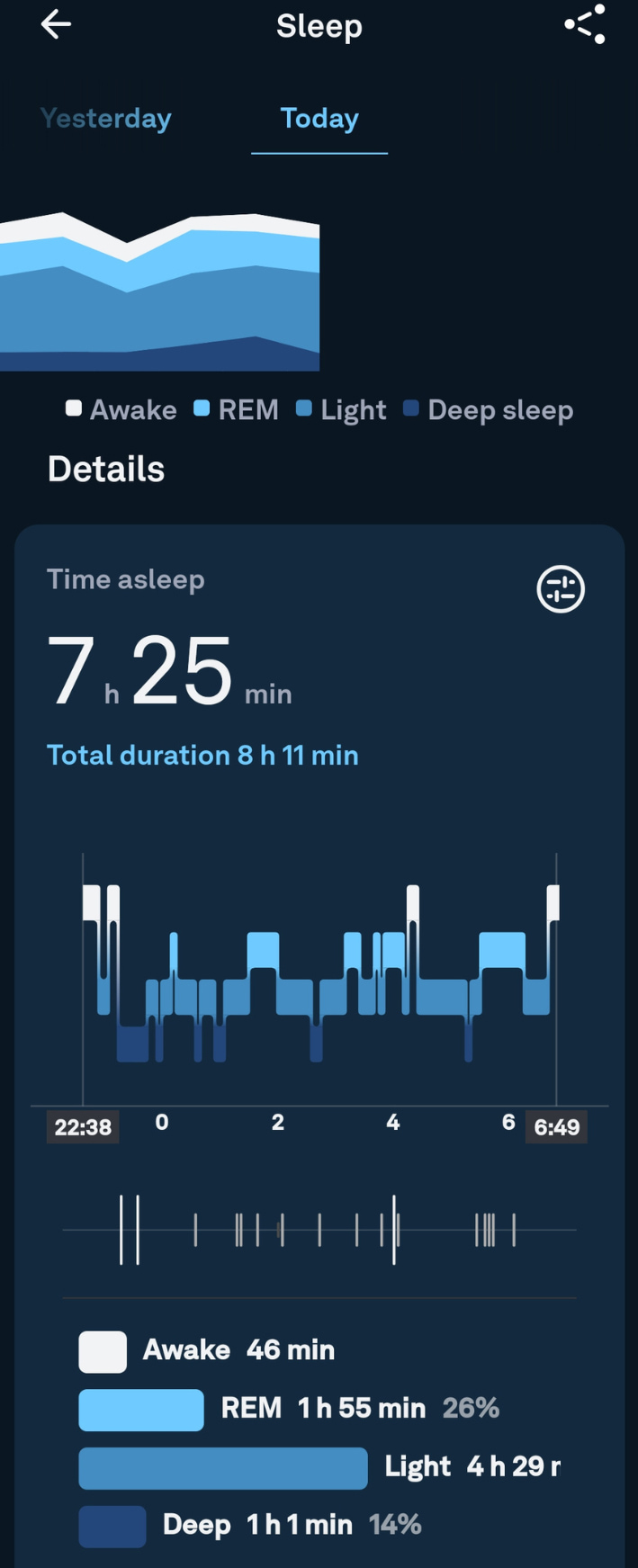The image size is (638, 1568).
Task: Go back from the Sleep screen
Action: pyautogui.click(x=56, y=25)
